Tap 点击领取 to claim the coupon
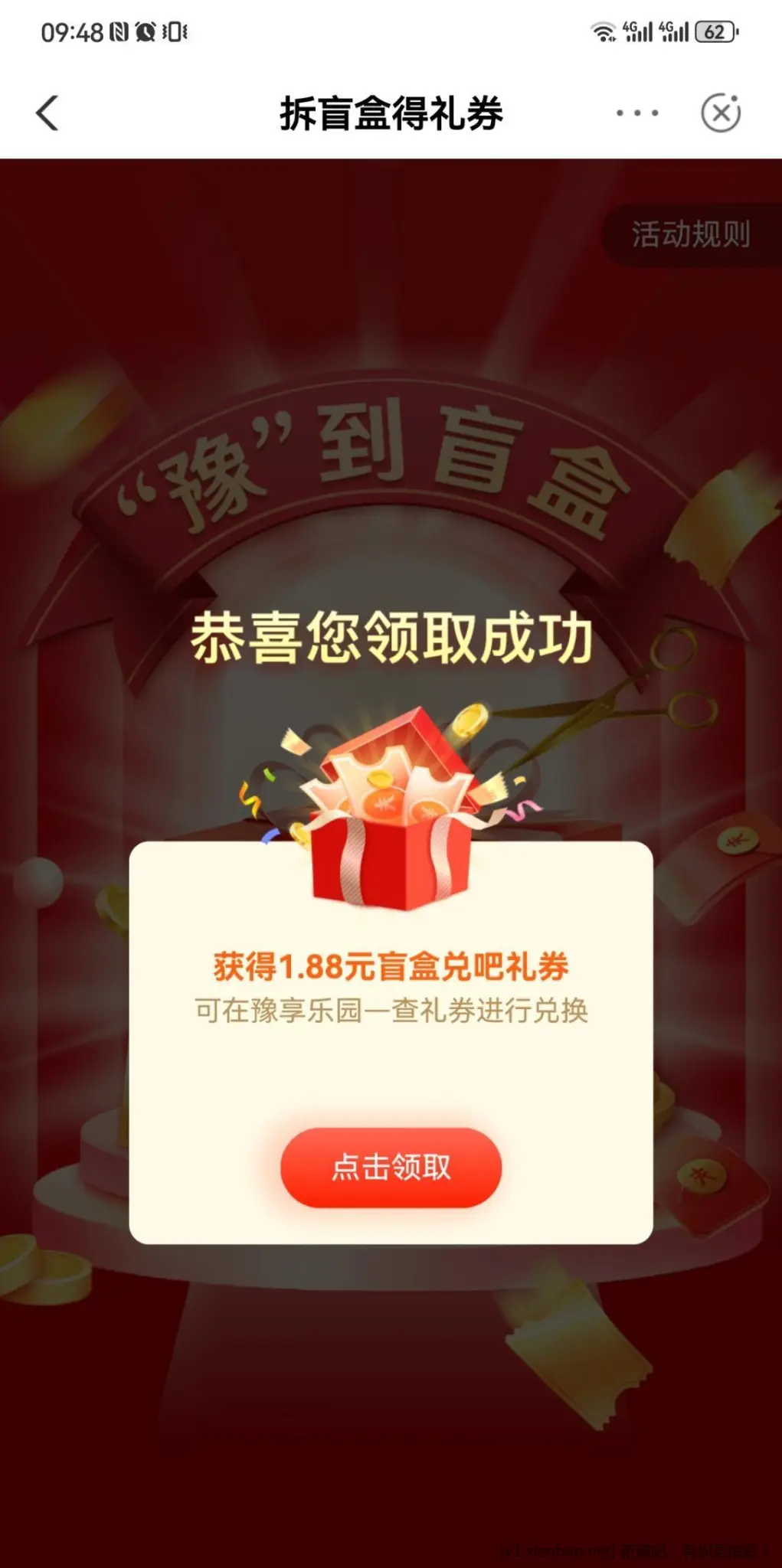The width and height of the screenshot is (782, 1568). tap(391, 1168)
